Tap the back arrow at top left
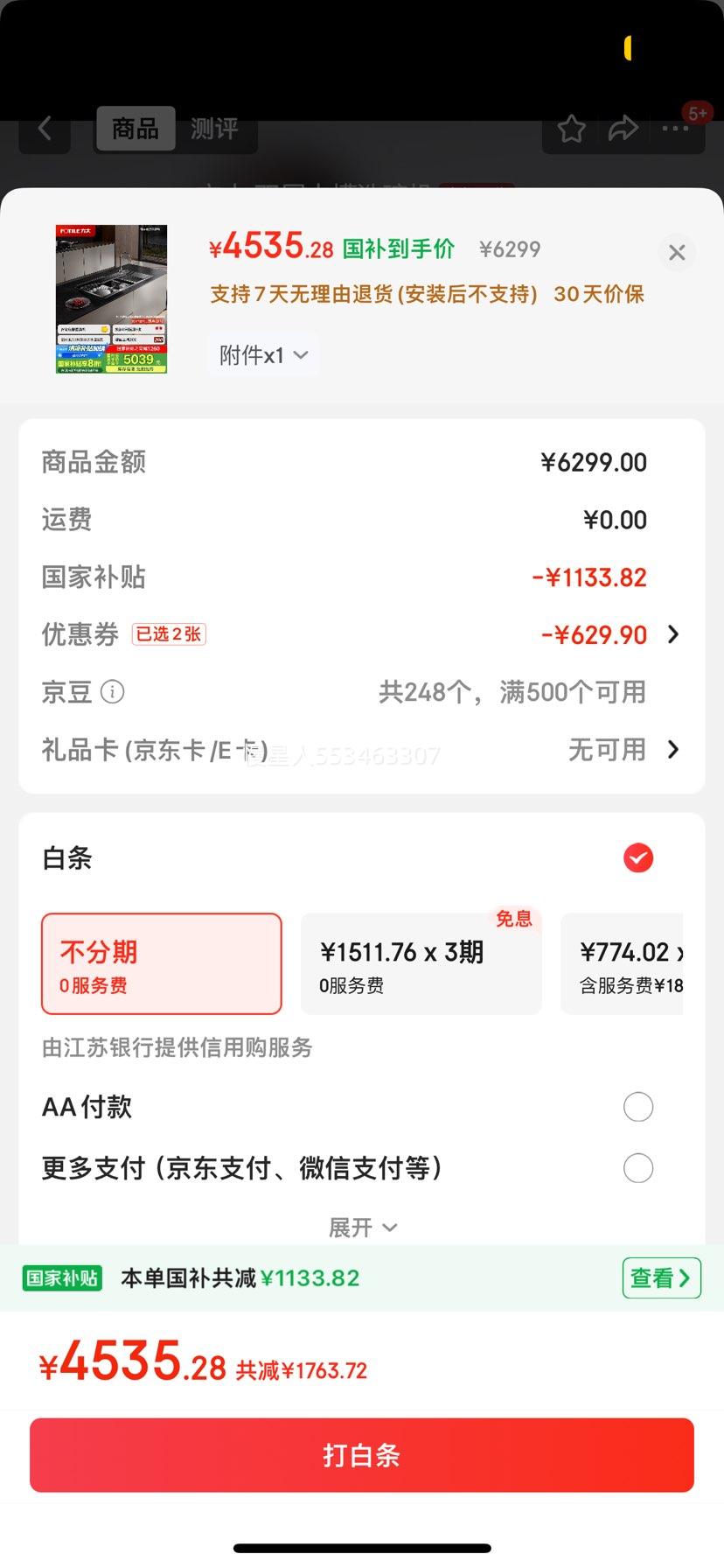 (44, 128)
